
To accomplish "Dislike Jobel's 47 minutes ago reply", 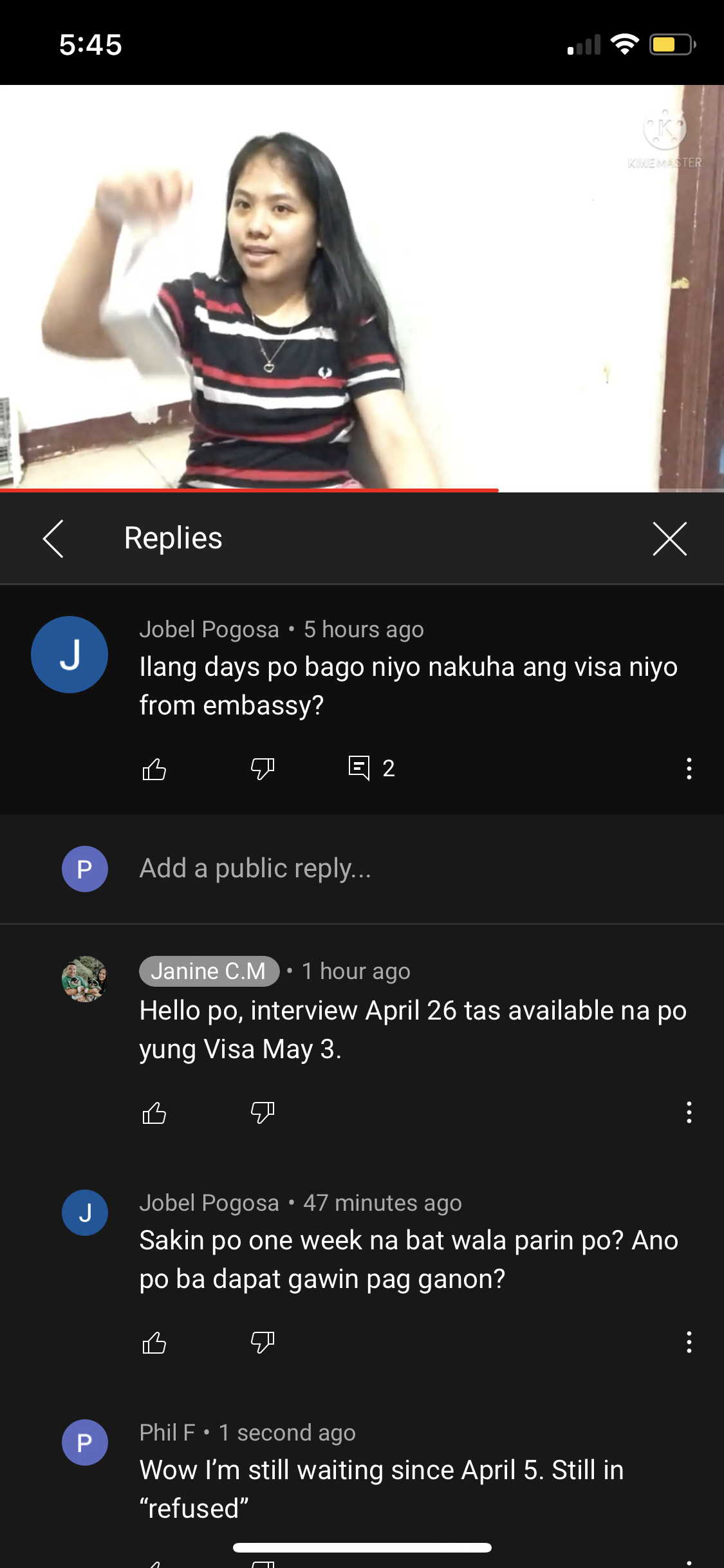I will coord(263,1342).
